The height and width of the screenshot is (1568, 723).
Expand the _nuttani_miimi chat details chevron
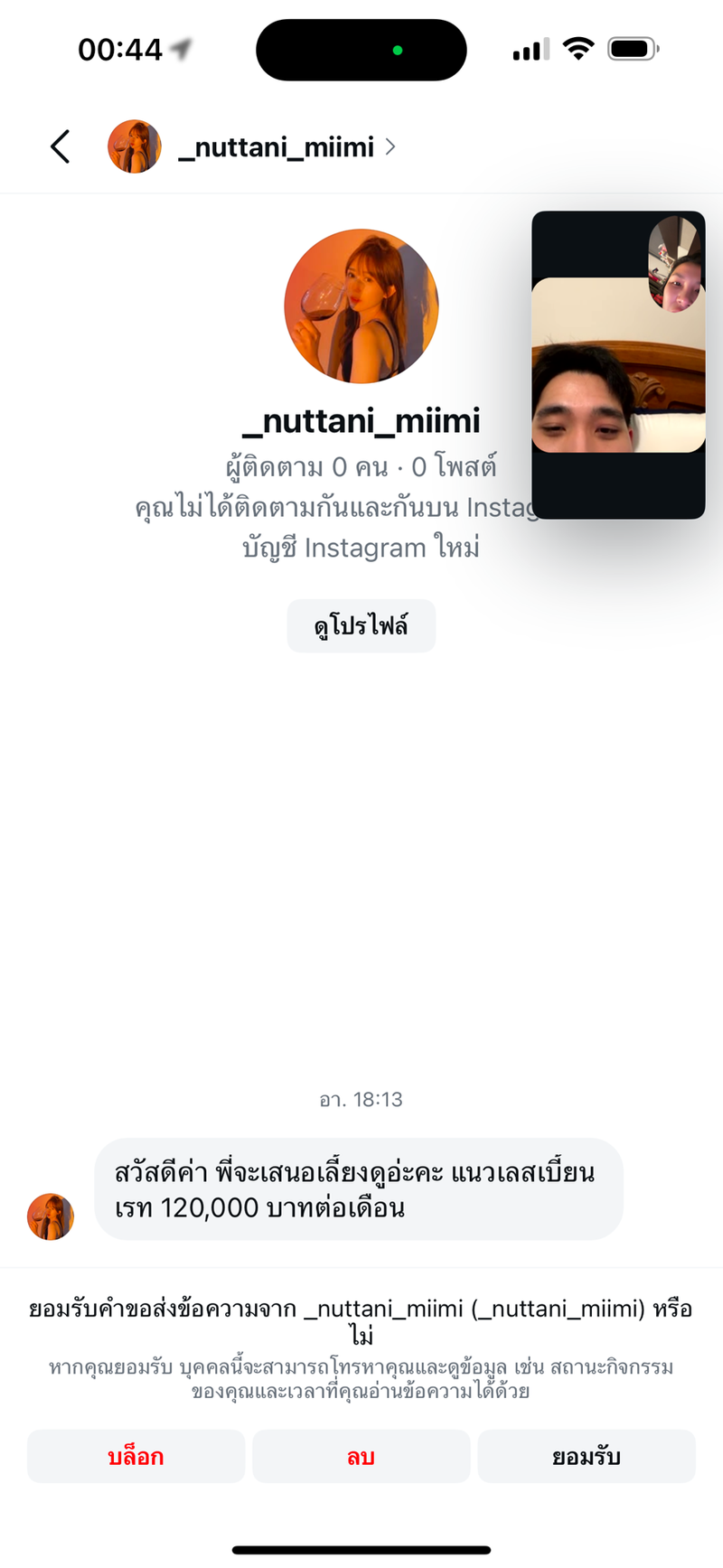(x=390, y=147)
